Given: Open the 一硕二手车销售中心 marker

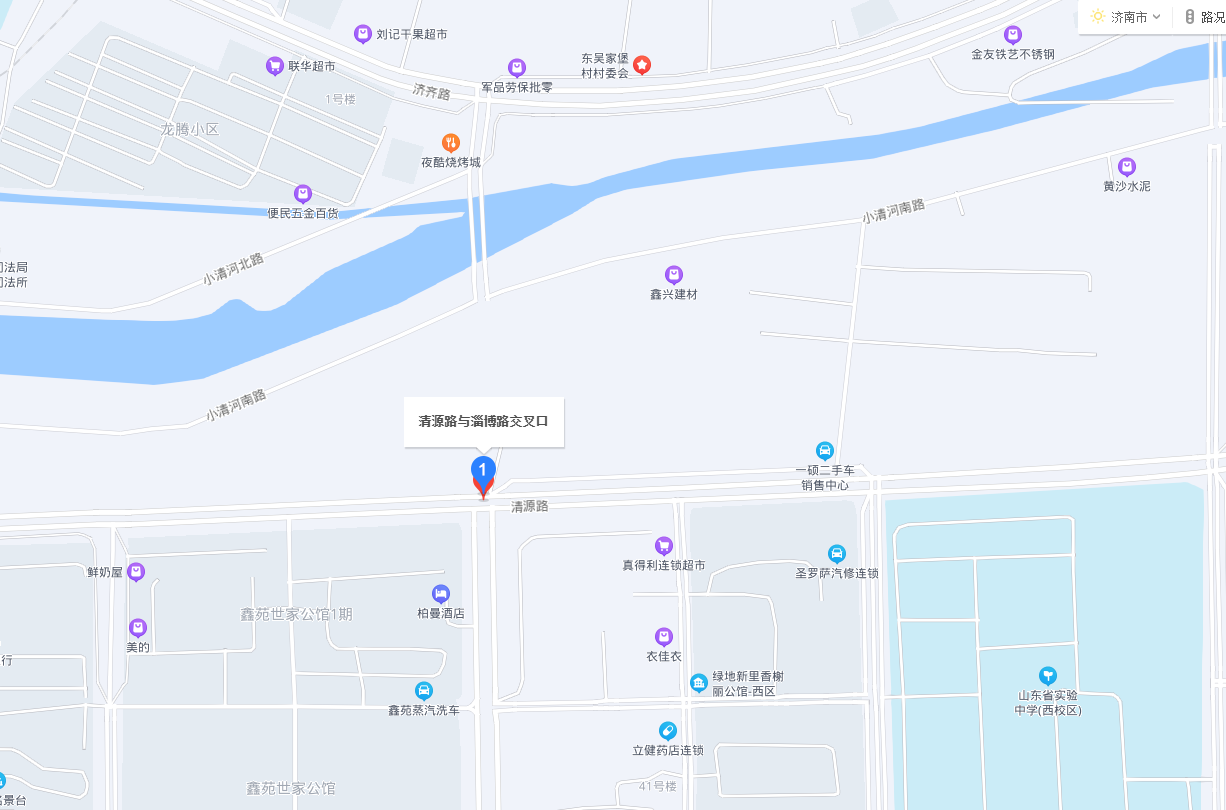Looking at the screenshot, I should point(825,451).
